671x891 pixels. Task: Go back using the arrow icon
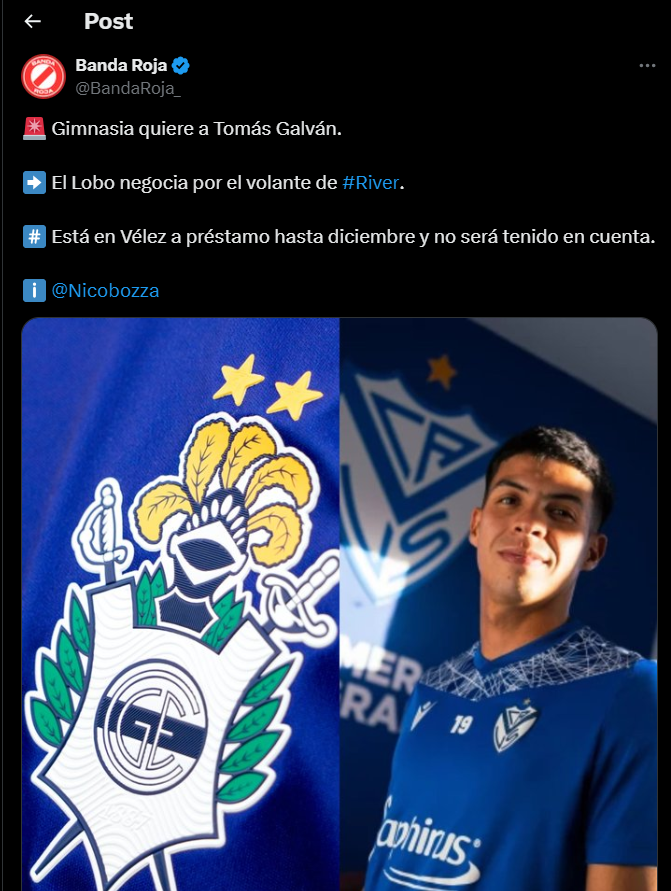click(33, 21)
